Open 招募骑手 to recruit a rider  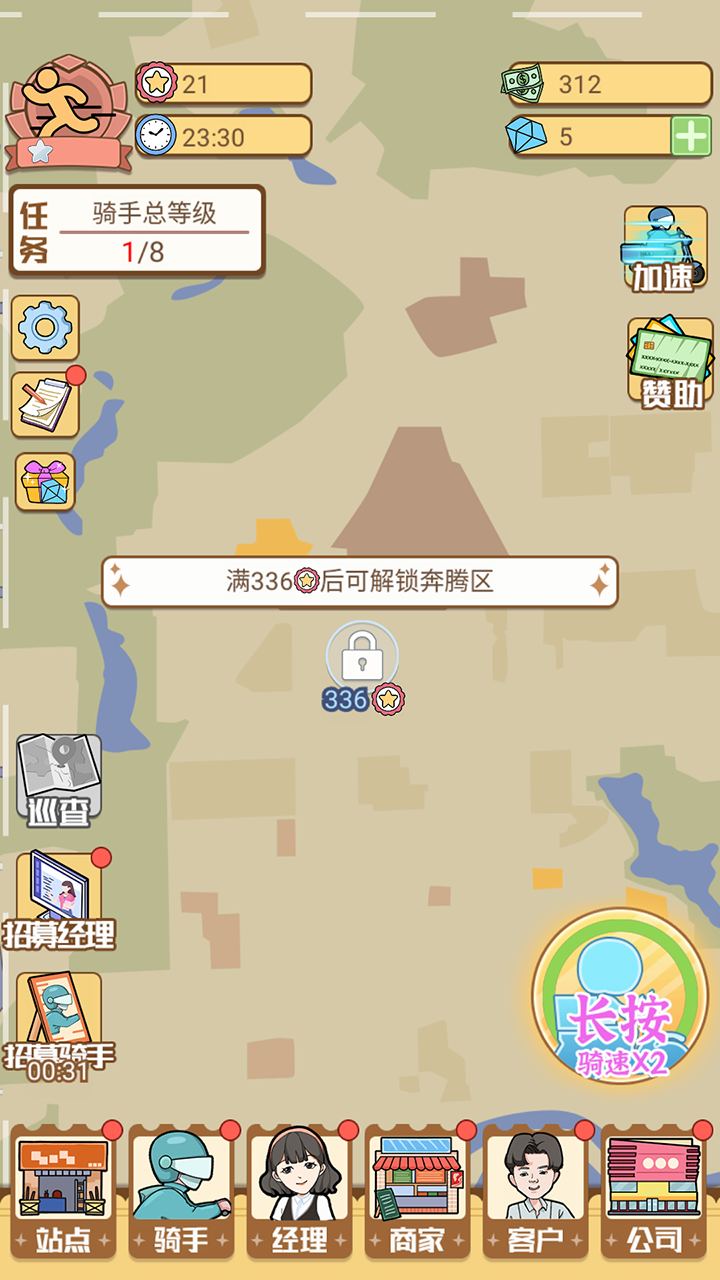pos(59,1022)
